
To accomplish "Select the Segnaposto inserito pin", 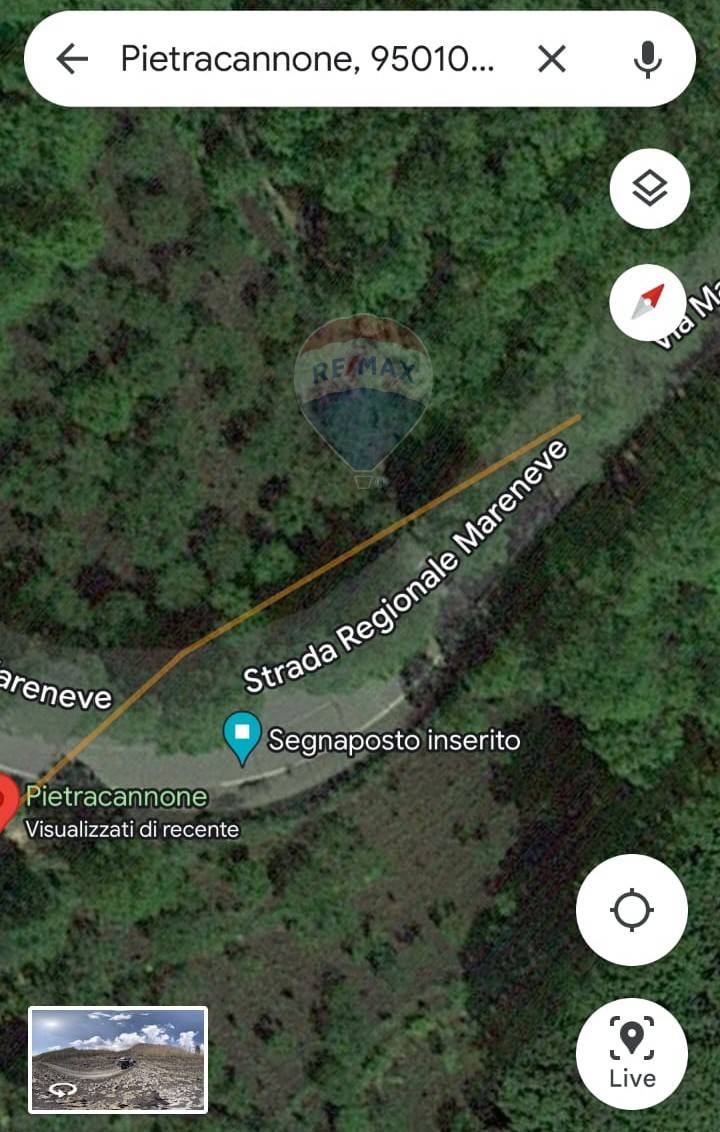I will 242,735.
